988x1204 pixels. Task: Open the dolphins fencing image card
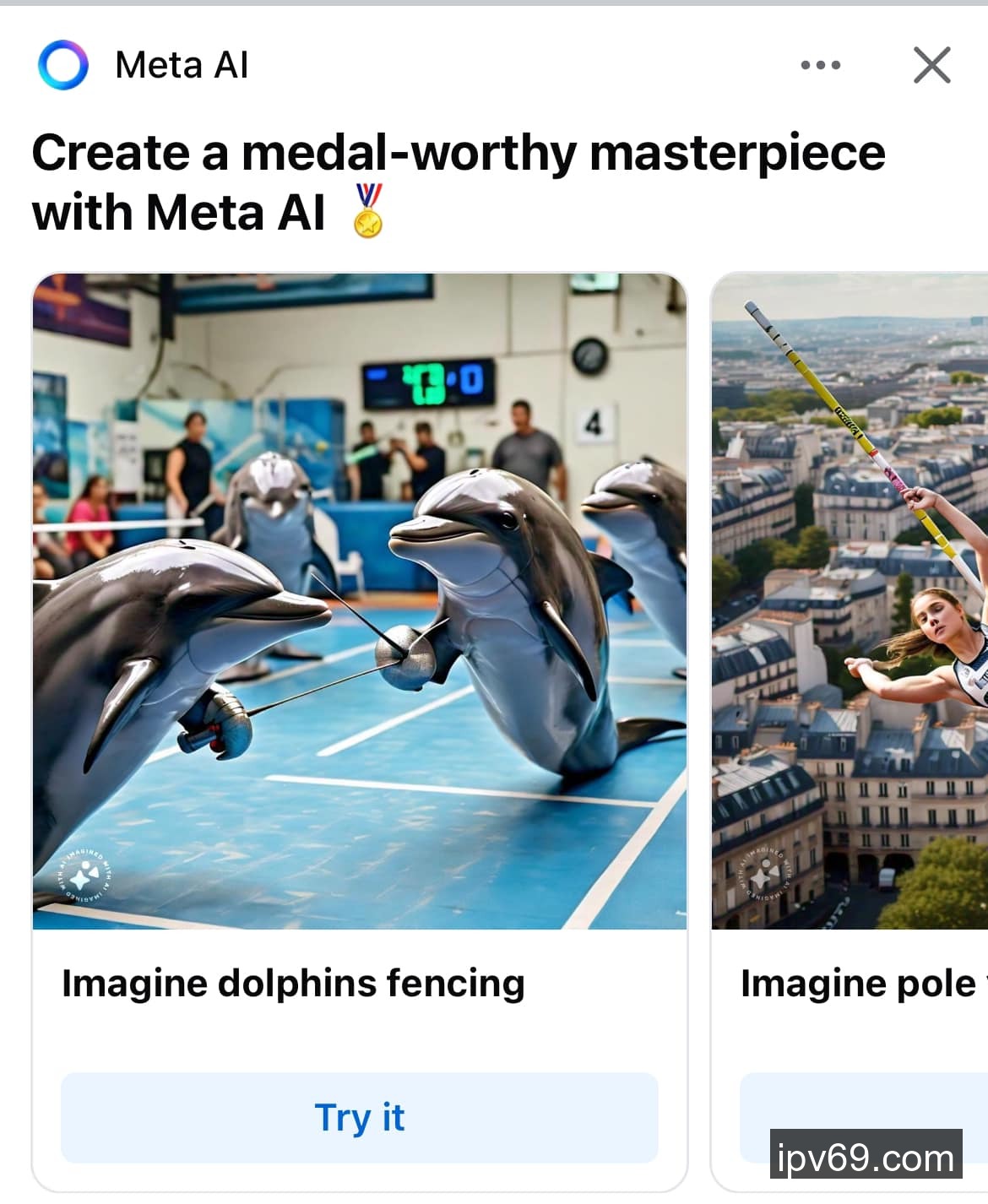[360, 601]
